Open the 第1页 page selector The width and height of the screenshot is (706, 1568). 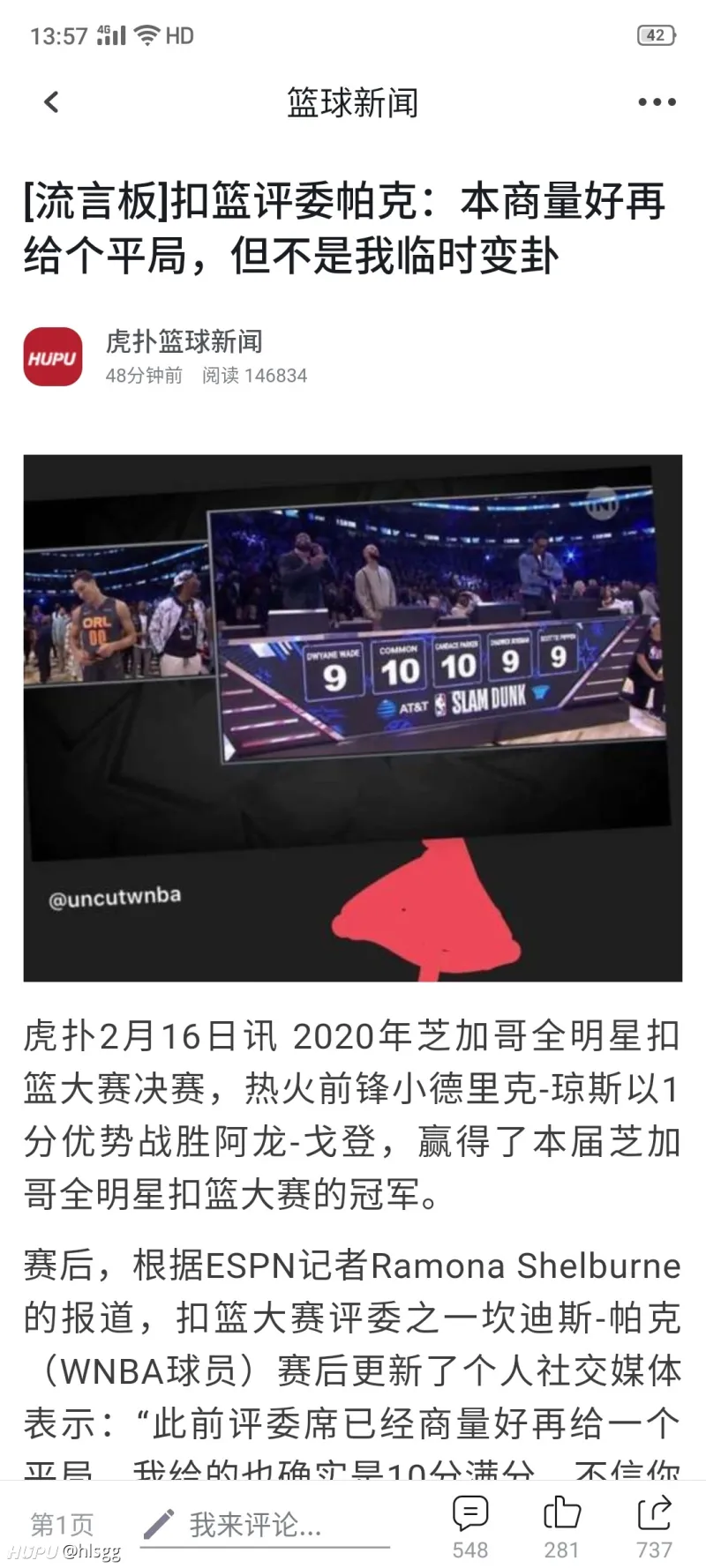click(x=62, y=1524)
